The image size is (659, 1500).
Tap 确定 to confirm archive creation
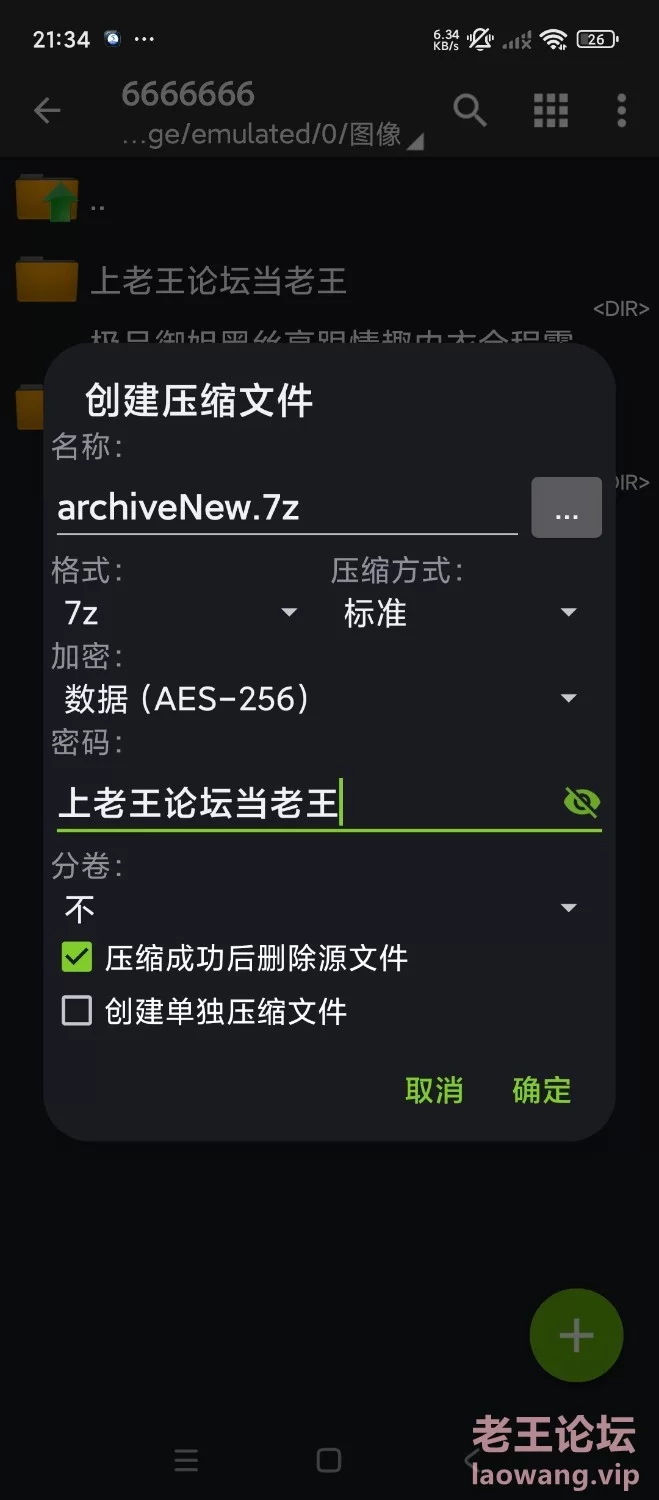tap(542, 1090)
